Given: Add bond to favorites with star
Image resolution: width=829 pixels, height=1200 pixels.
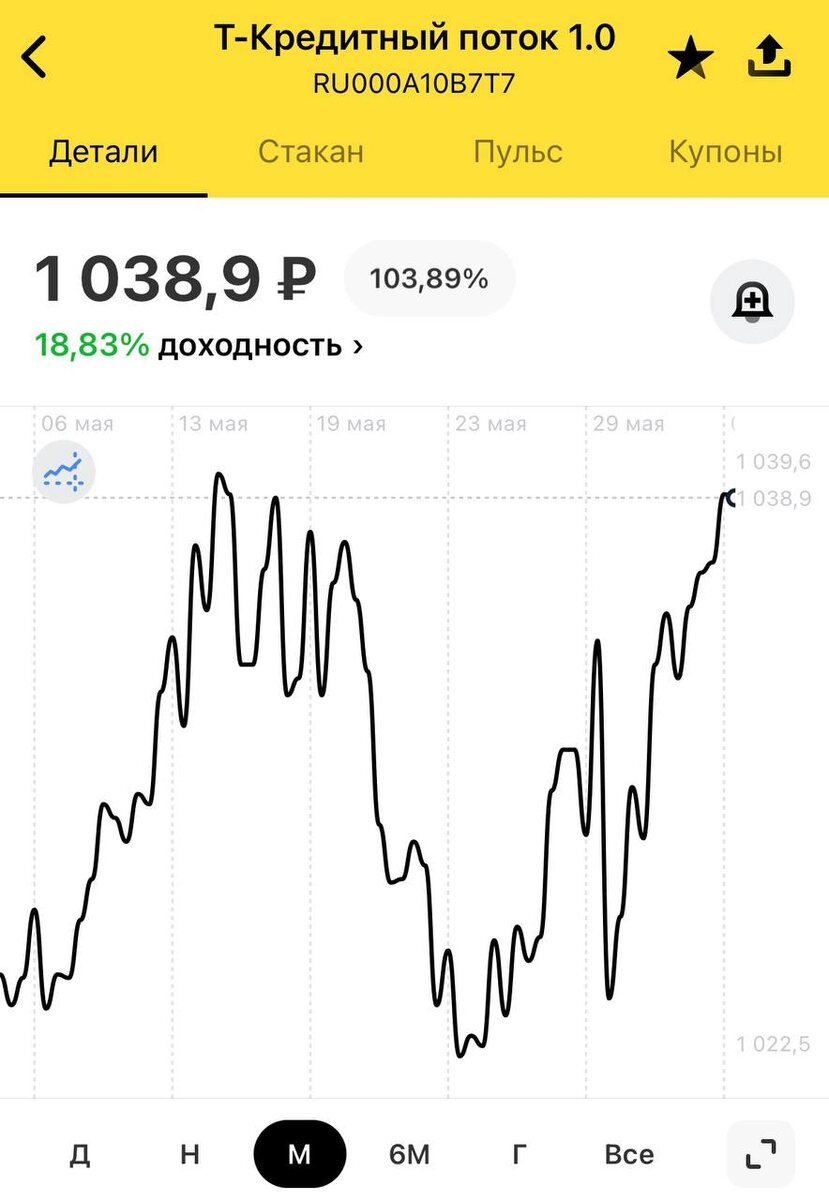Looking at the screenshot, I should tap(690, 59).
